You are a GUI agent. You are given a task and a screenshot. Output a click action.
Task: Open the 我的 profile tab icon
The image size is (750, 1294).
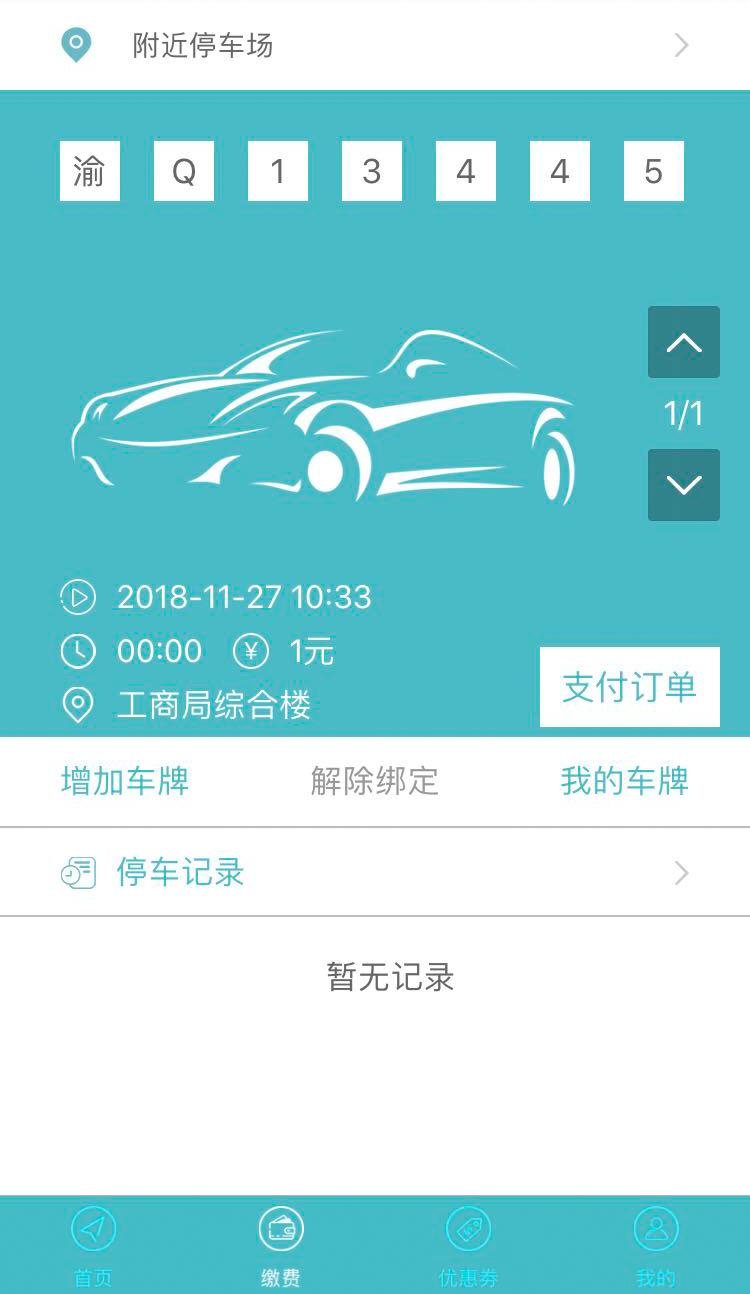tap(655, 1228)
